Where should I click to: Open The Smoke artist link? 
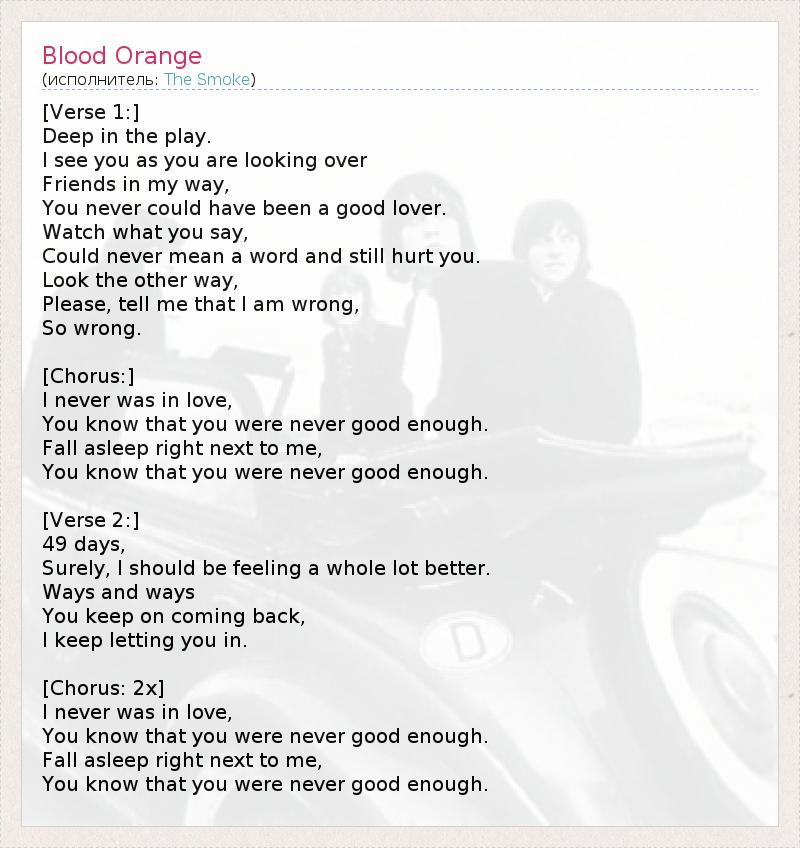tap(207, 79)
